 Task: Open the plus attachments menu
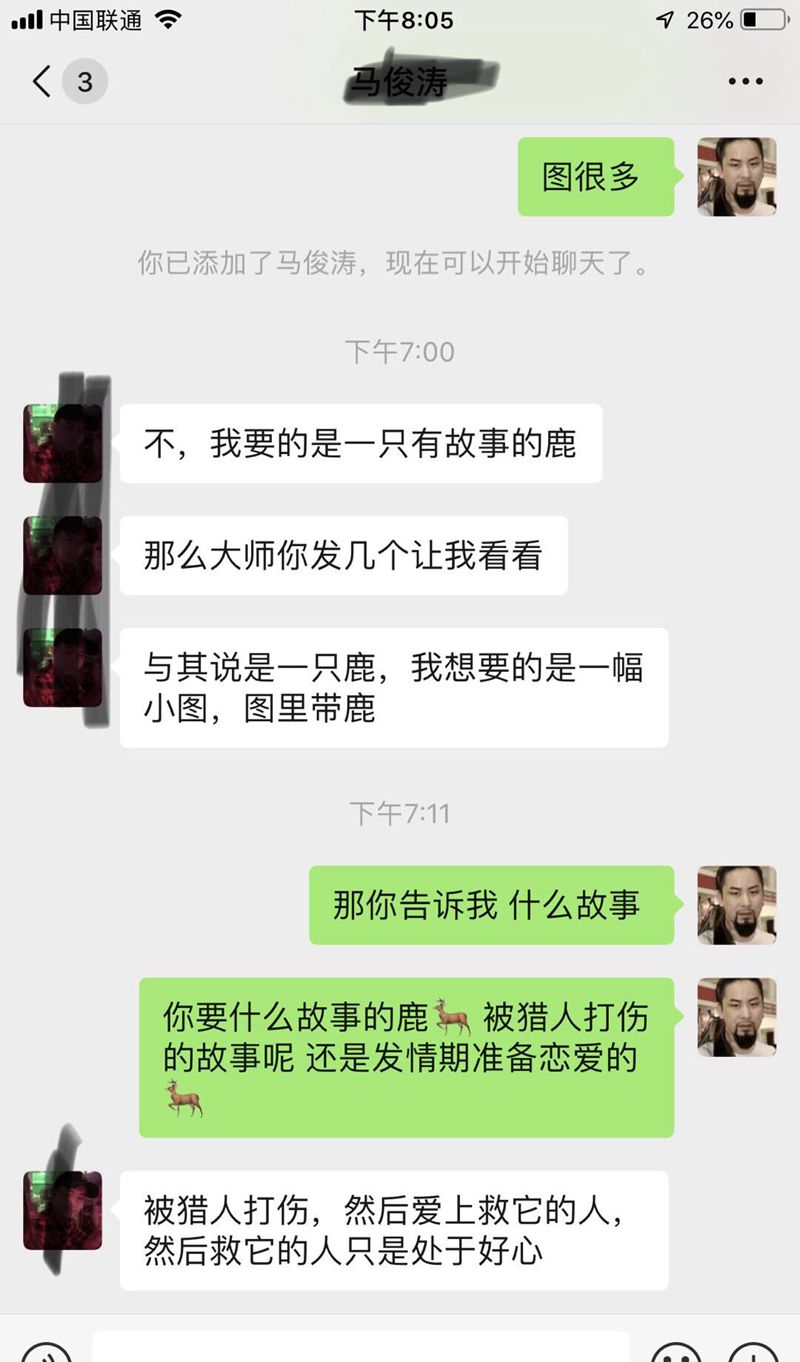(x=754, y=1352)
